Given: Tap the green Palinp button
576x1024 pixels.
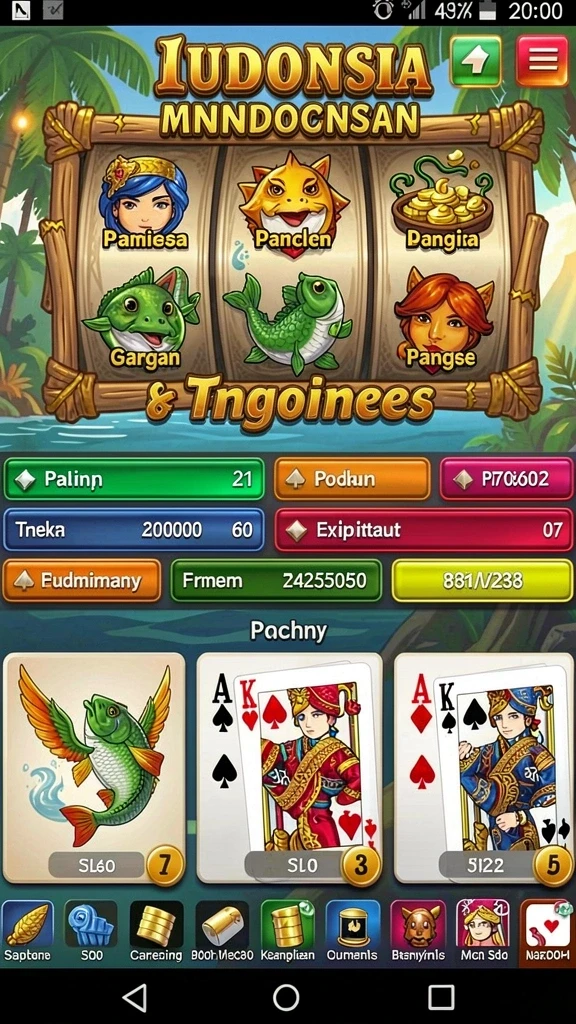Looking at the screenshot, I should coord(134,479).
